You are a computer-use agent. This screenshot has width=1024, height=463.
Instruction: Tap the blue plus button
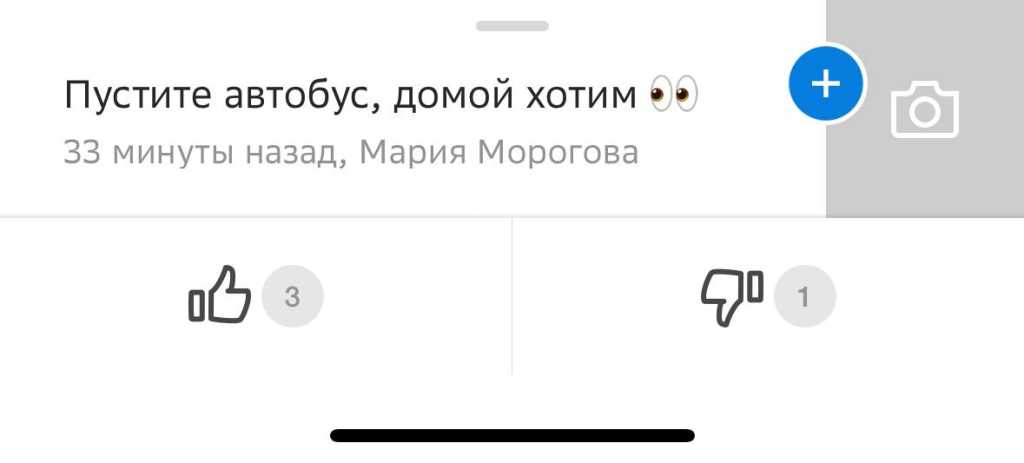[x=826, y=85]
